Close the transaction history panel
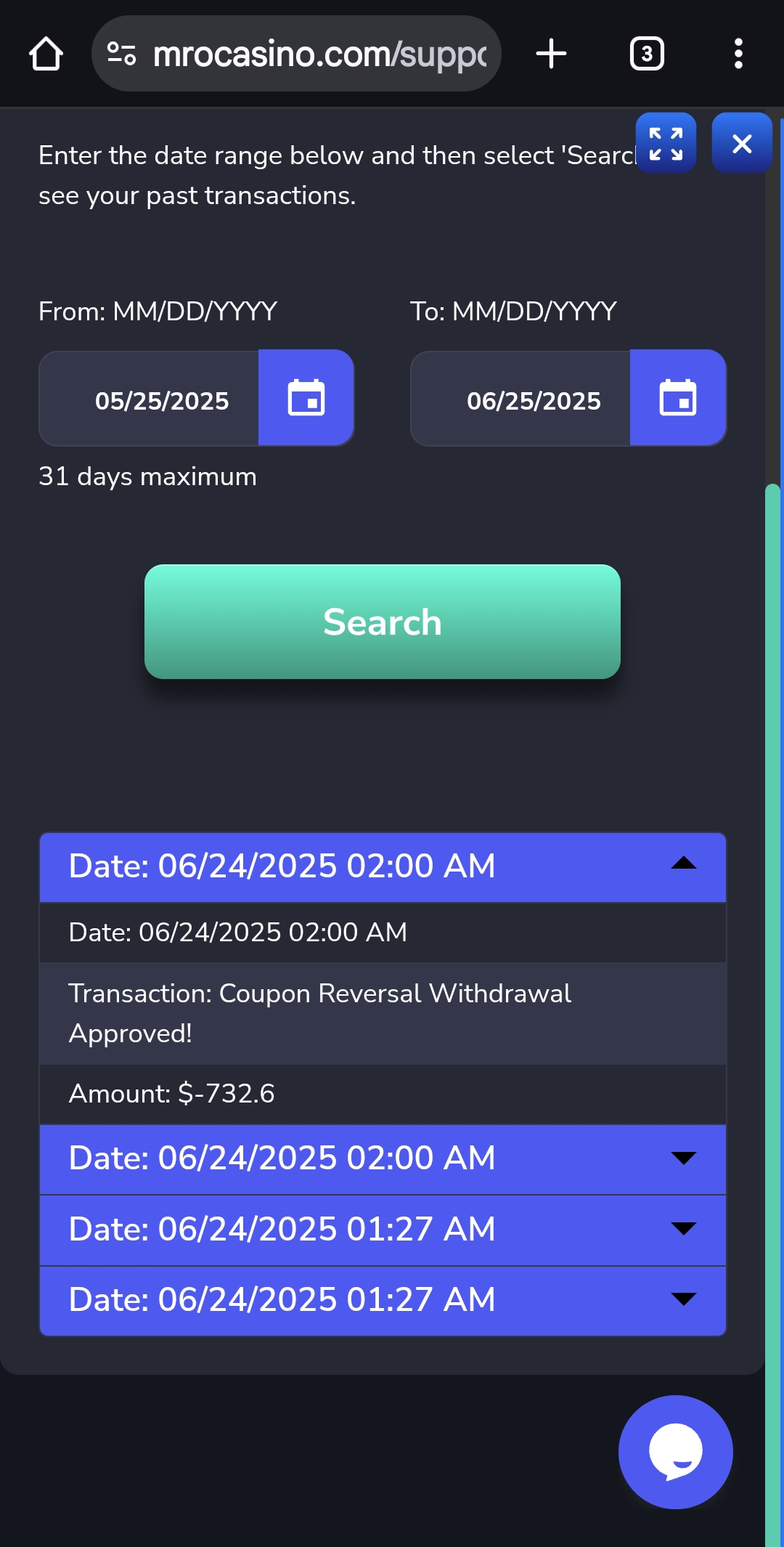 pos(742,143)
